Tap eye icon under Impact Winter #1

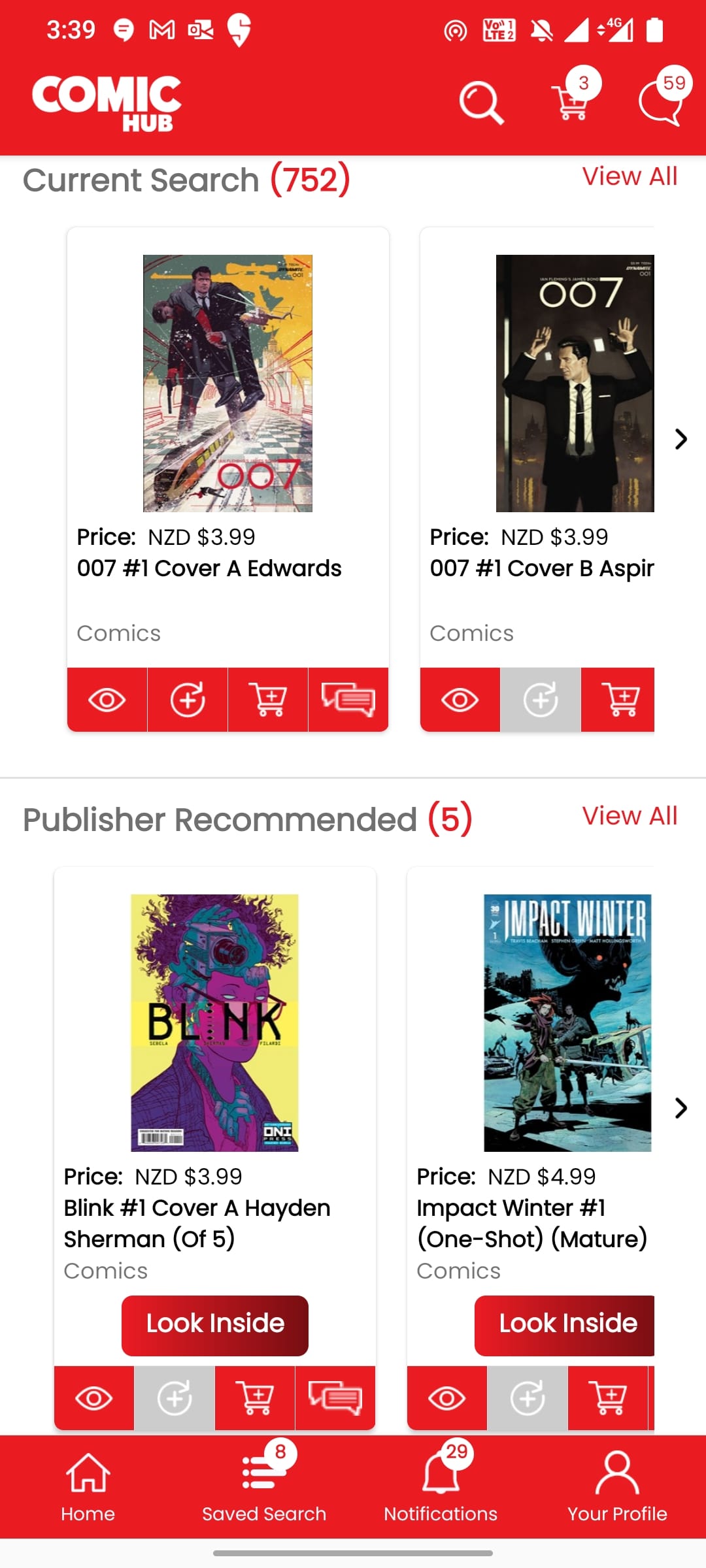(x=447, y=1398)
